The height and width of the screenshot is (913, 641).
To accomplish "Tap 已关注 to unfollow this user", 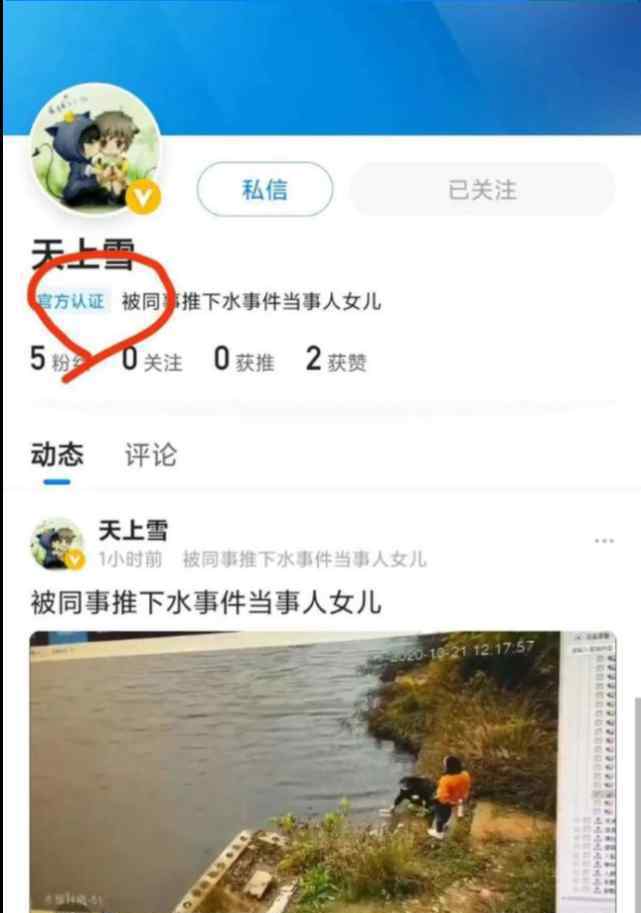I will pyautogui.click(x=482, y=189).
